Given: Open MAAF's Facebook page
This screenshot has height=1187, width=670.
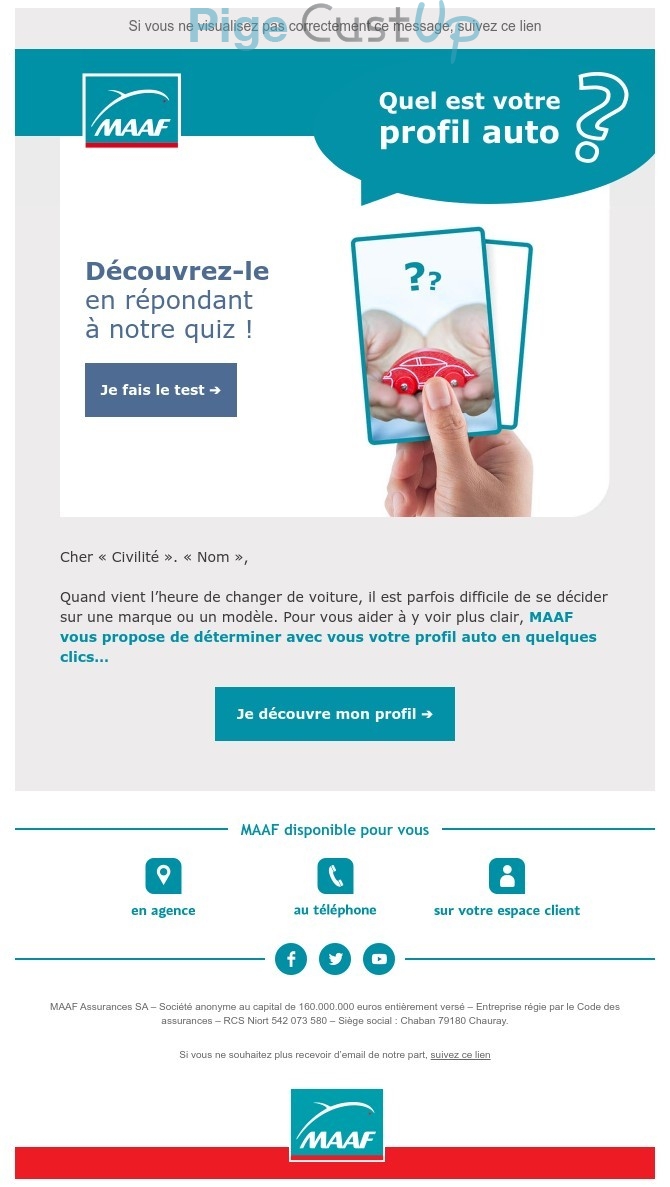Looking at the screenshot, I should (x=291, y=959).
